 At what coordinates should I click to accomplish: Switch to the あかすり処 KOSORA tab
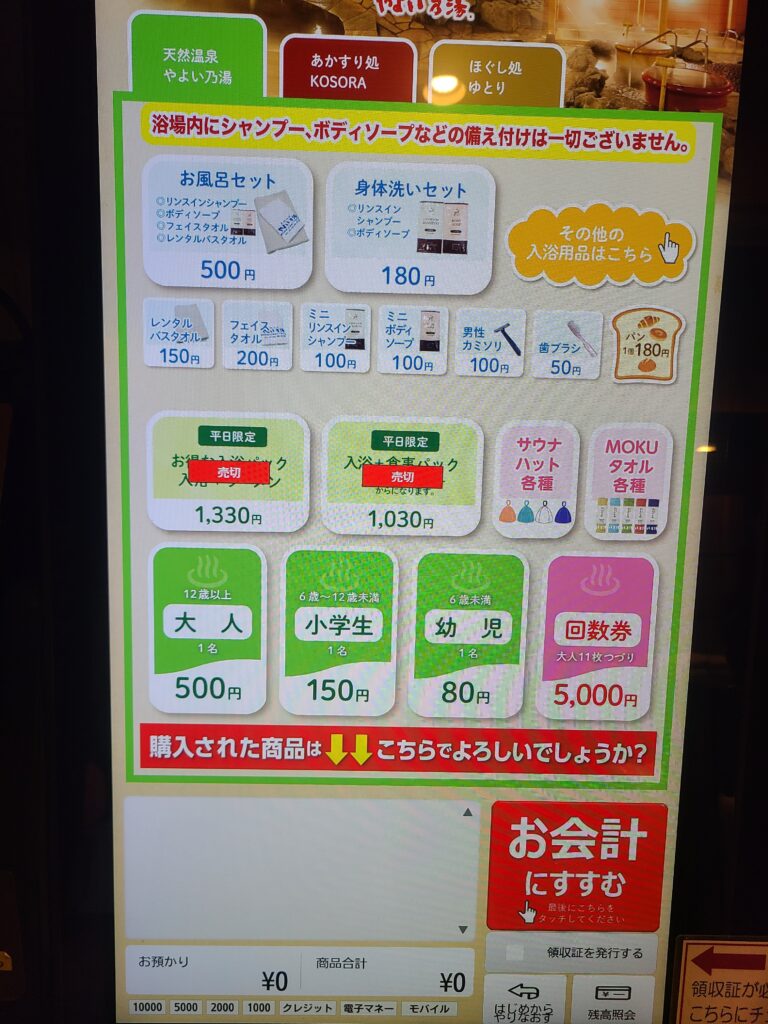[x=348, y=72]
